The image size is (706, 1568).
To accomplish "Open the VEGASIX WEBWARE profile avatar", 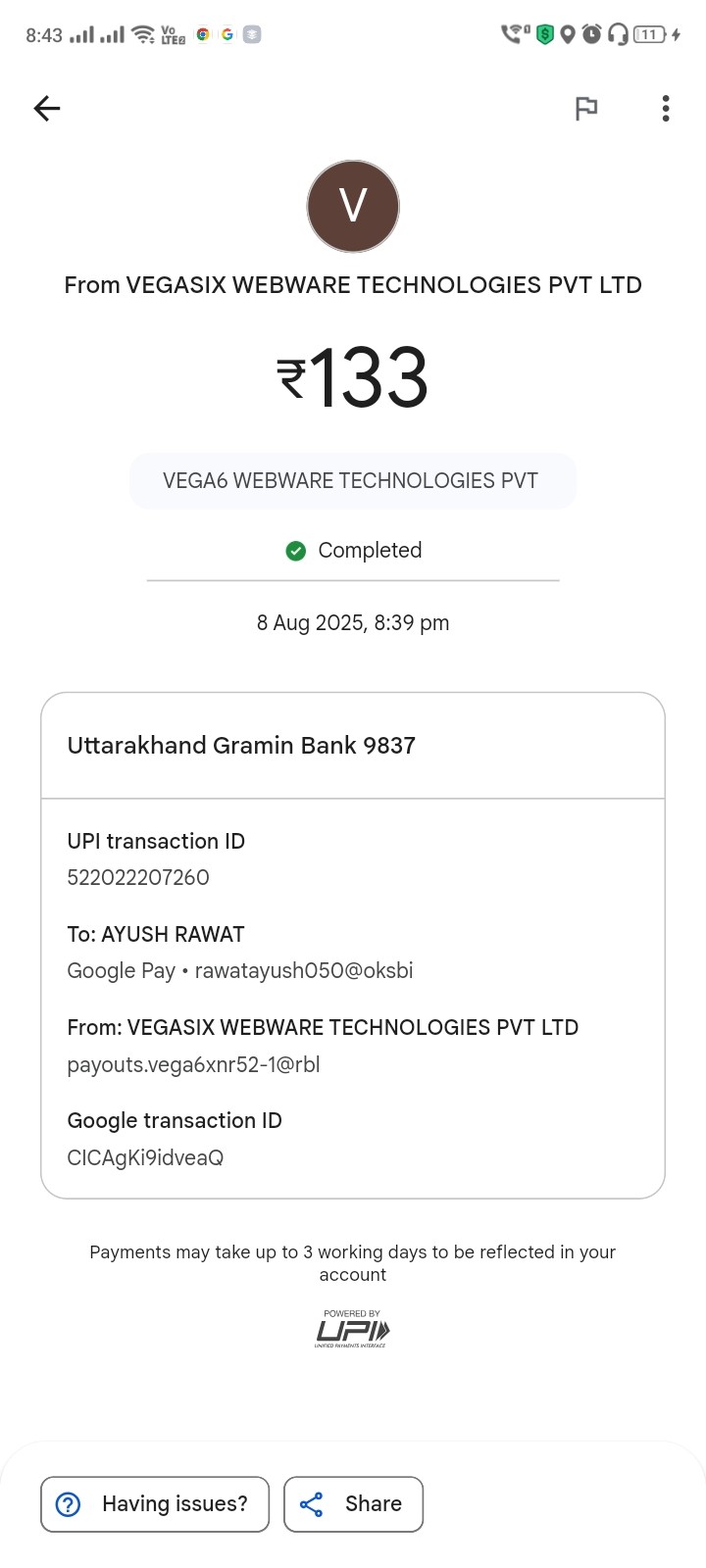I will (353, 206).
